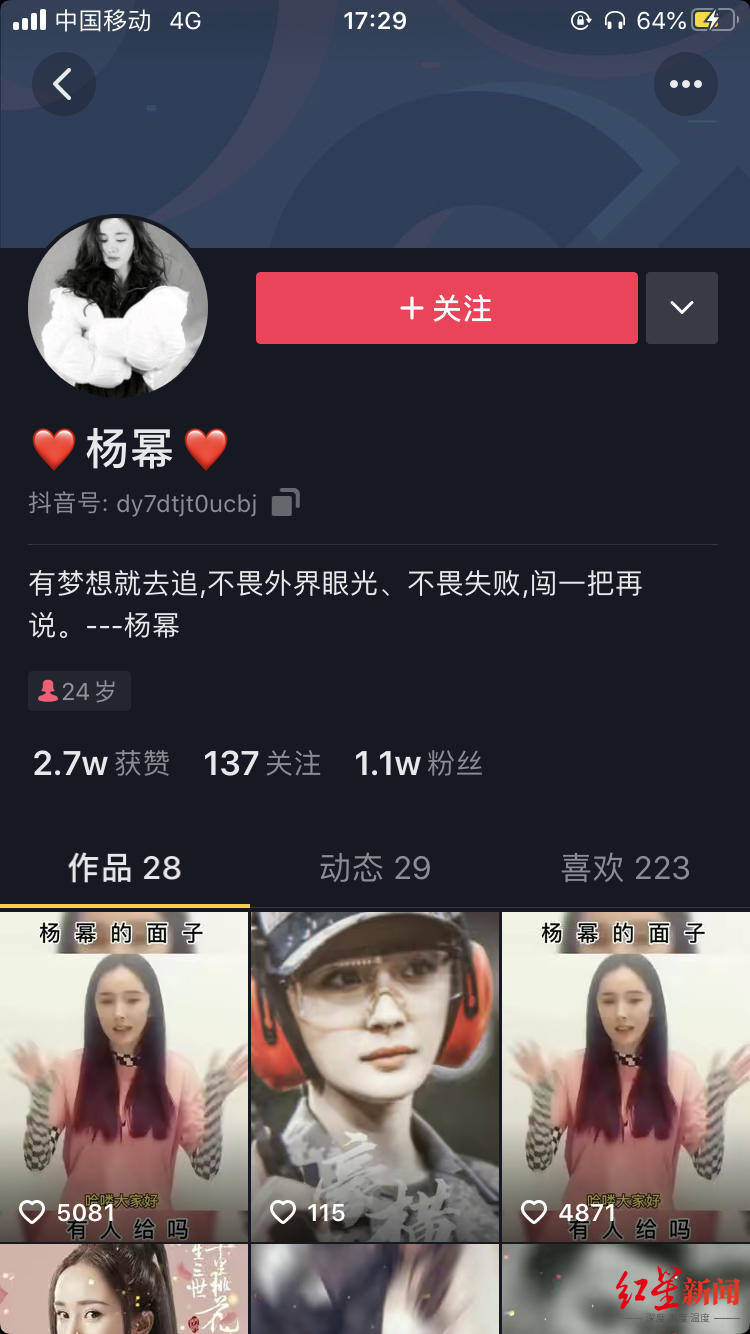Tap the 137 关注 following count

point(261,762)
